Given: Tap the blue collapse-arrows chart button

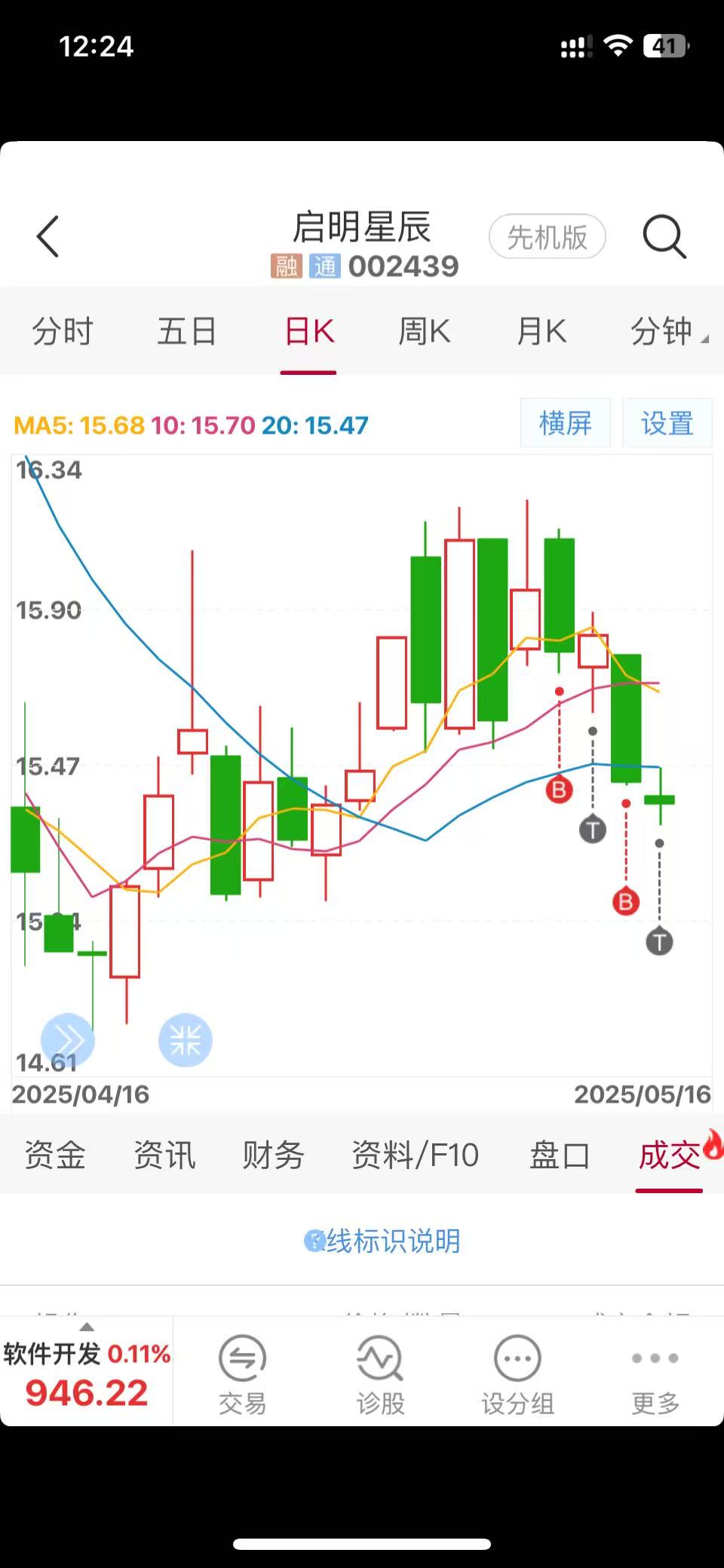Looking at the screenshot, I should pyautogui.click(x=185, y=1040).
